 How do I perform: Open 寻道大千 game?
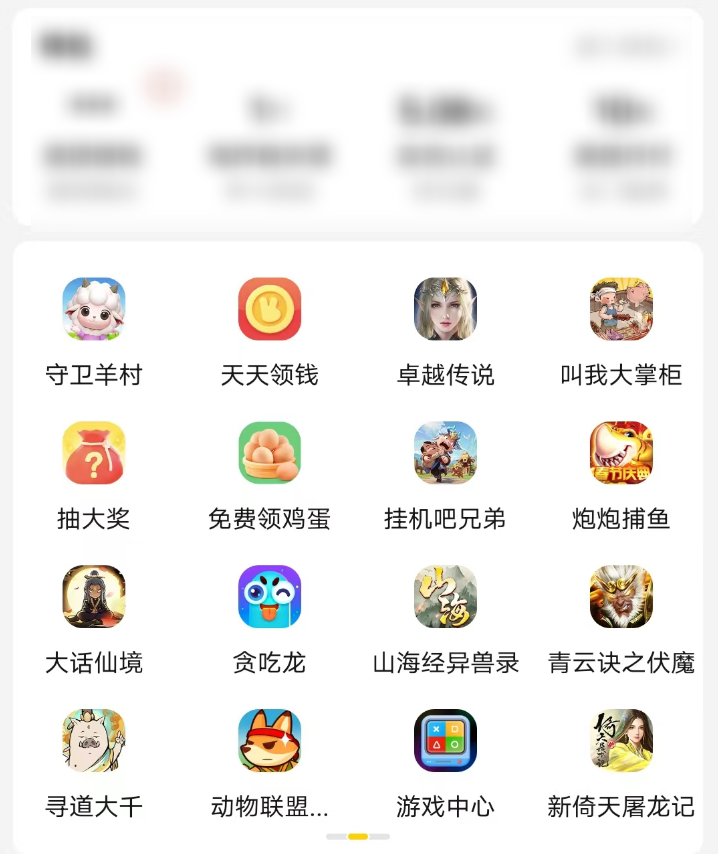[94, 741]
